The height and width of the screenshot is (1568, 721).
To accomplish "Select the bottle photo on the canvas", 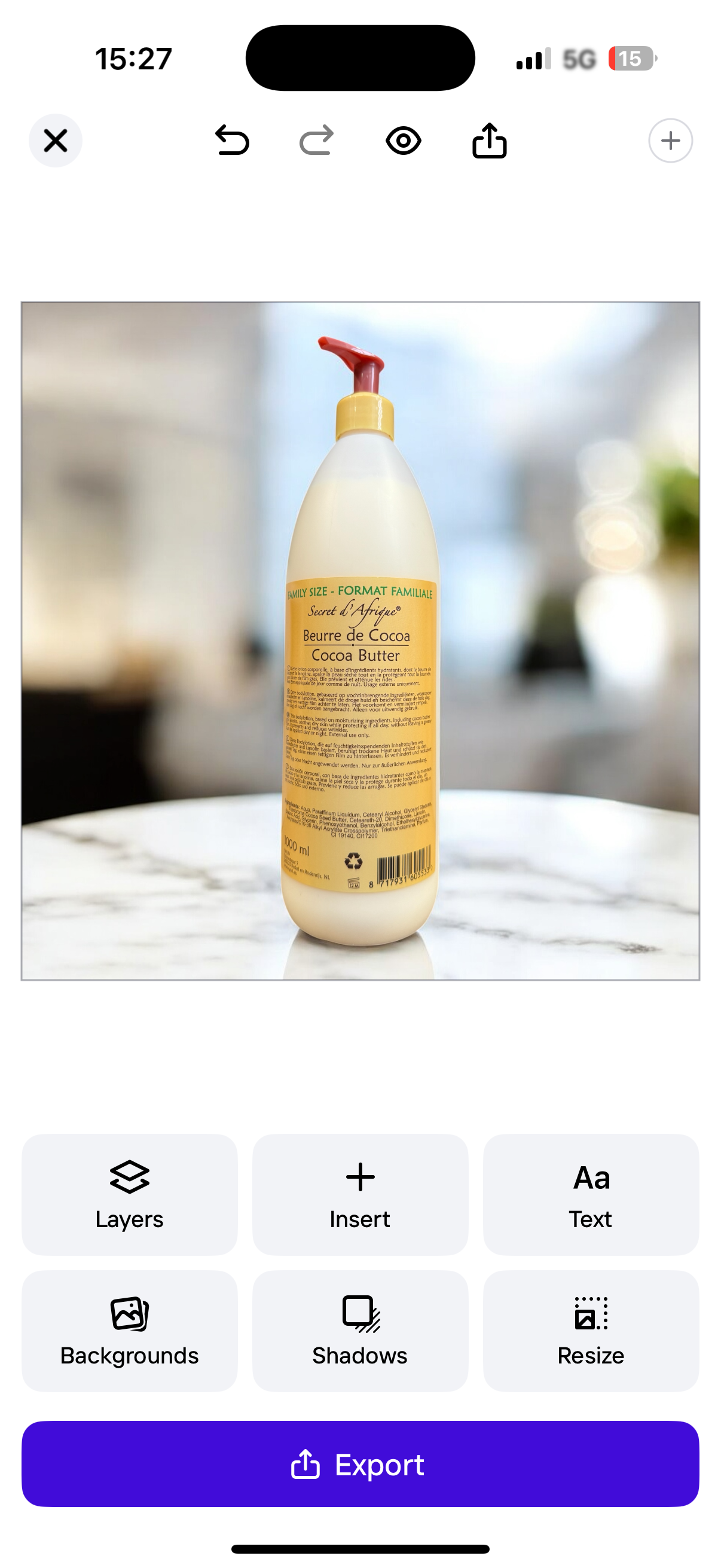I will [x=360, y=670].
